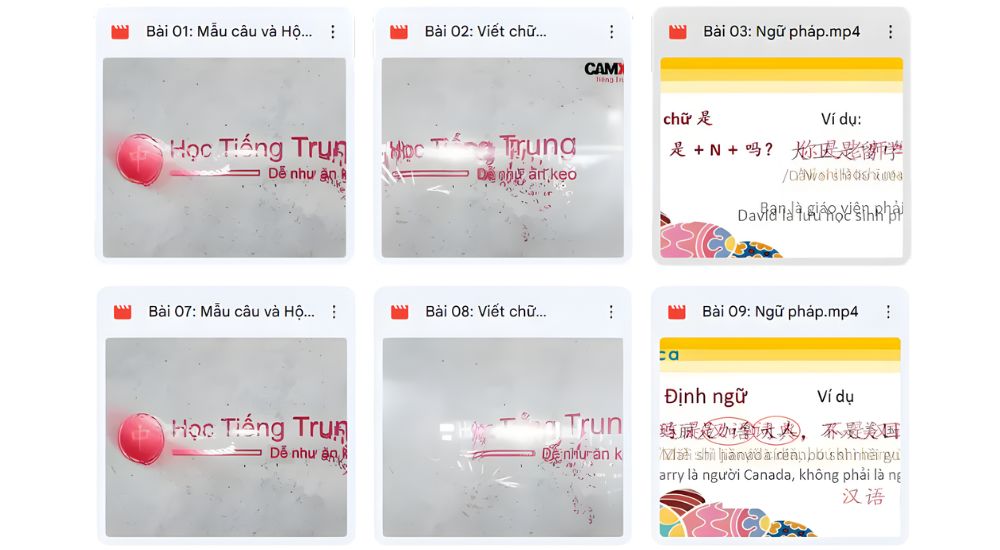Image resolution: width=1000 pixels, height=550 pixels.
Task: Open overflow menu for Bài 01 file
Action: point(333,32)
